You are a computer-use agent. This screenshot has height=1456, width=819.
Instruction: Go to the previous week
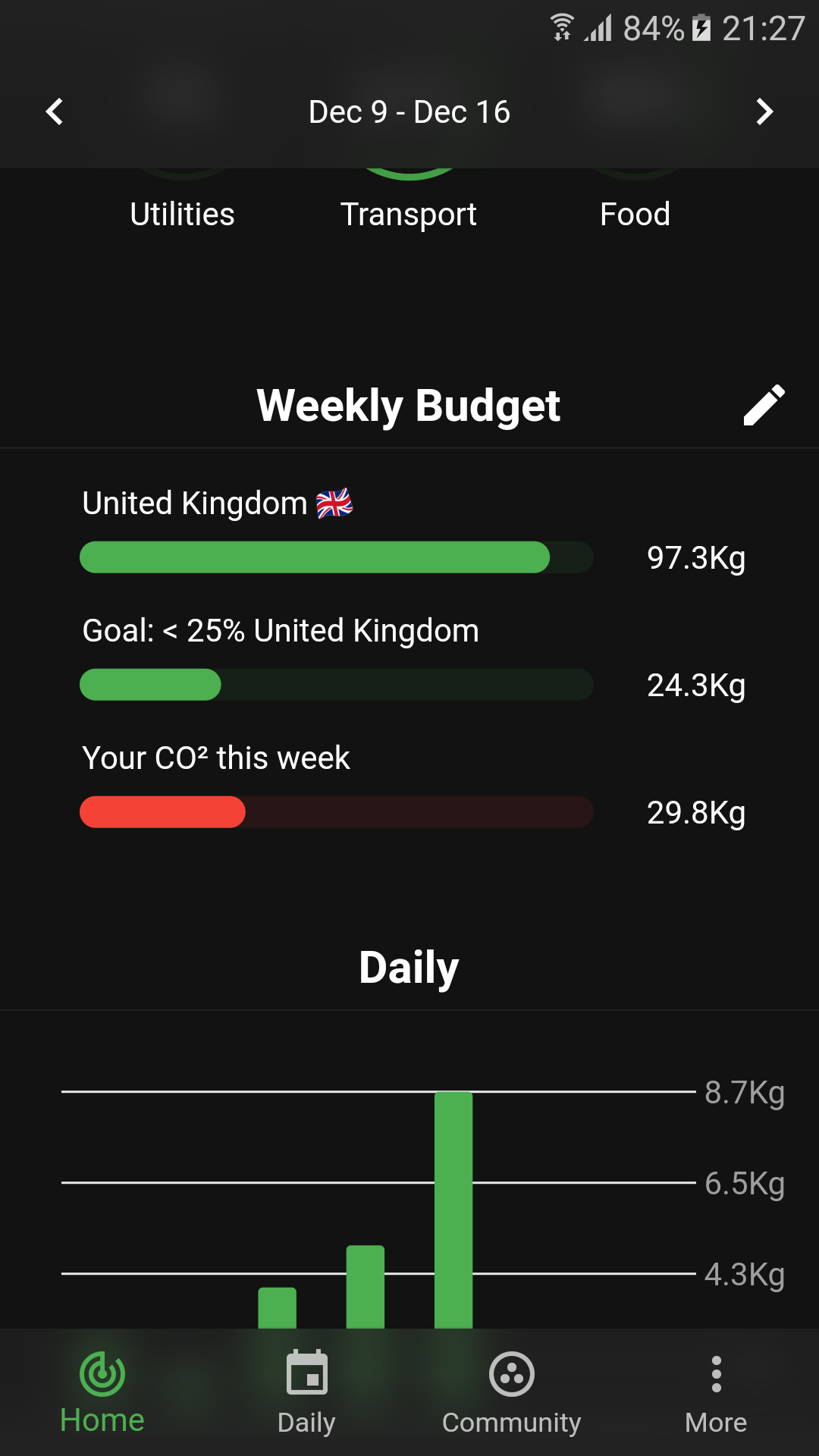coord(55,111)
